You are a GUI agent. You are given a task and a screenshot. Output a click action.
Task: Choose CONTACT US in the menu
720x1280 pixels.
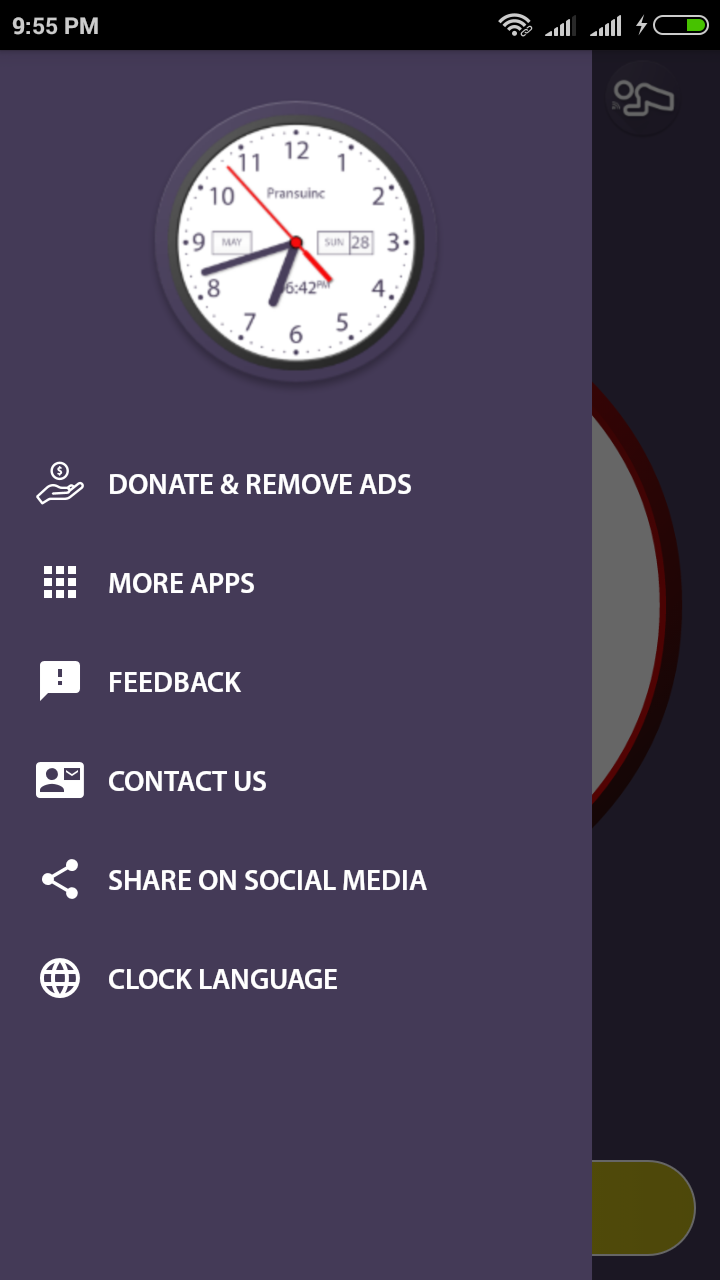[x=187, y=780]
